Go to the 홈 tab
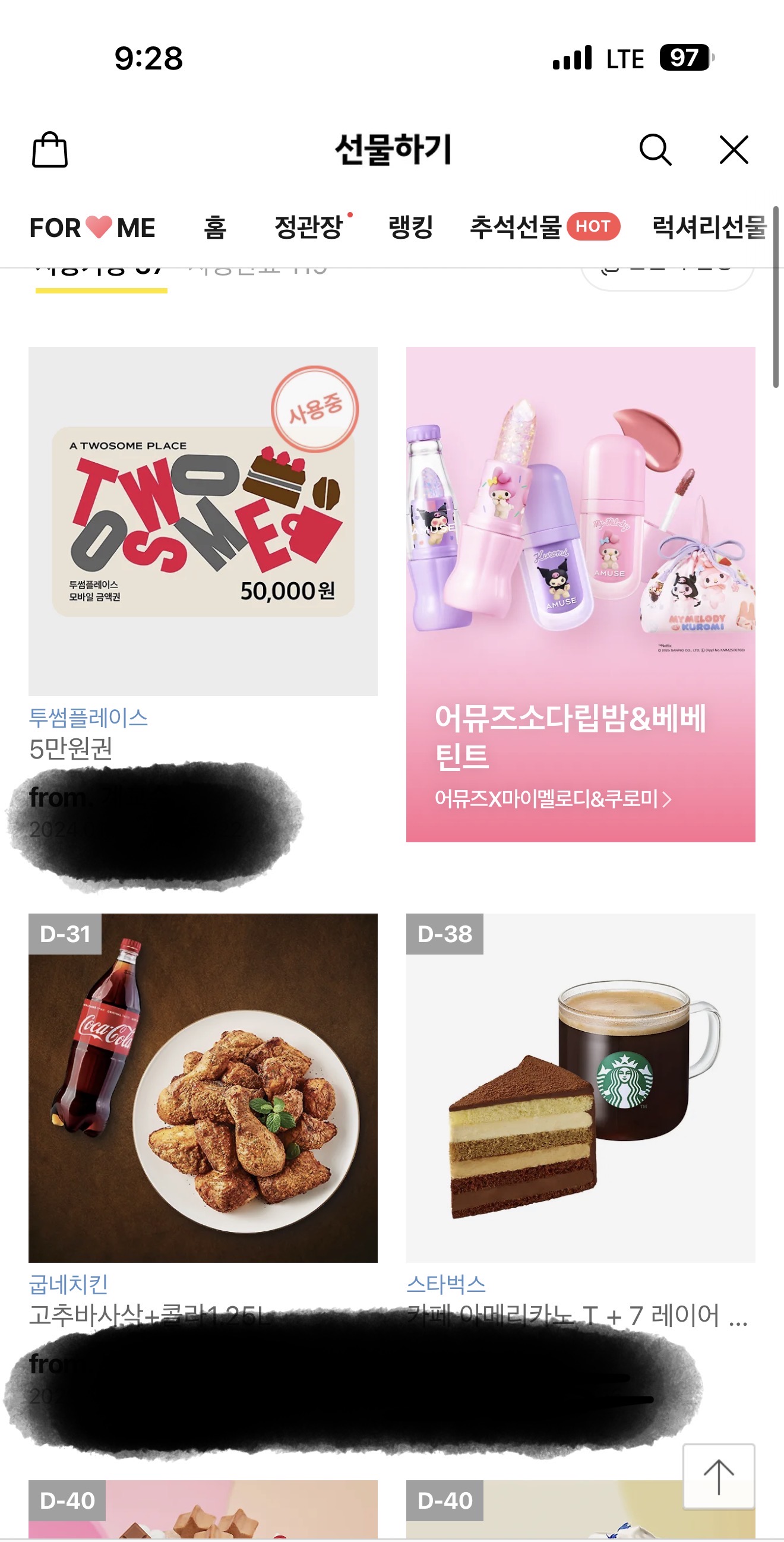The height and width of the screenshot is (1542, 784). click(x=215, y=227)
